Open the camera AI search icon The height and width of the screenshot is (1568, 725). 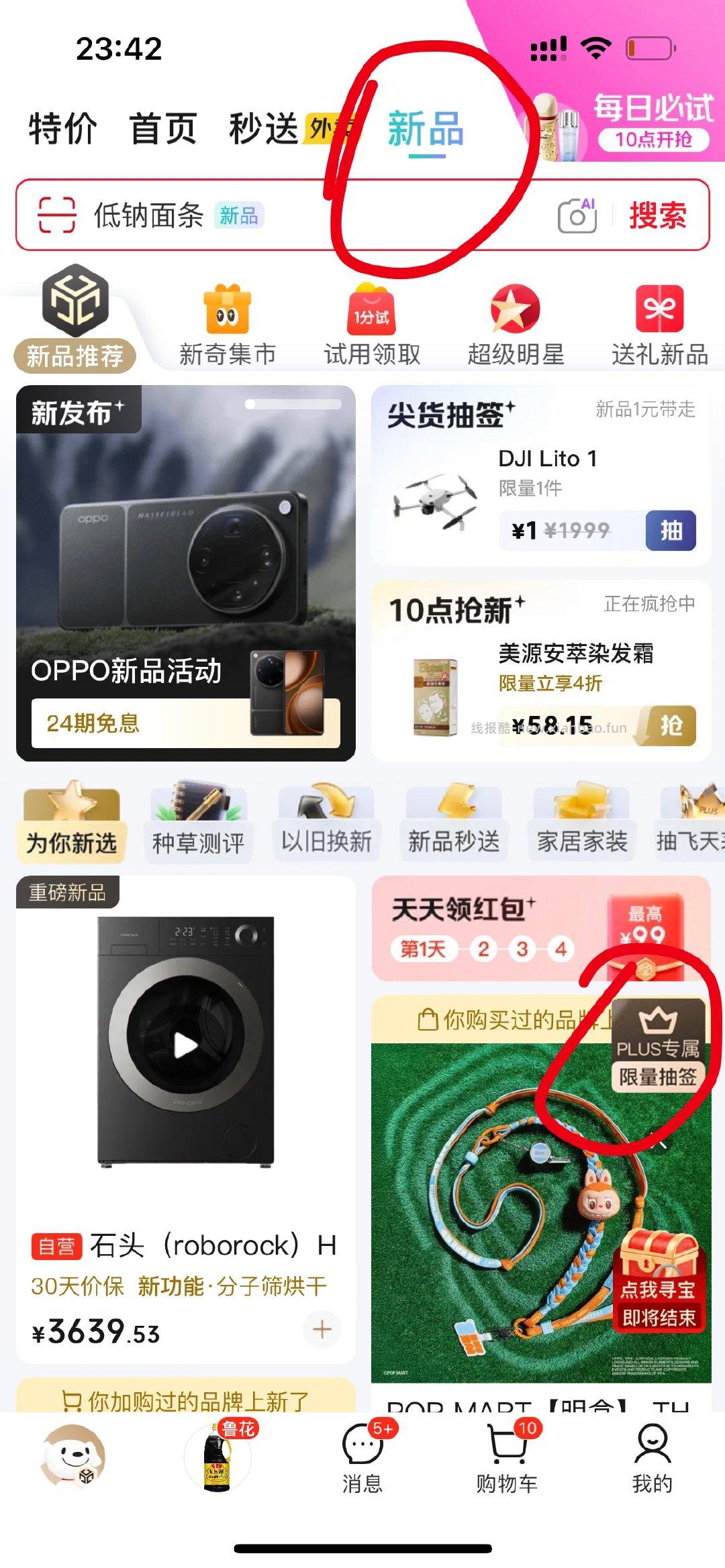[579, 215]
